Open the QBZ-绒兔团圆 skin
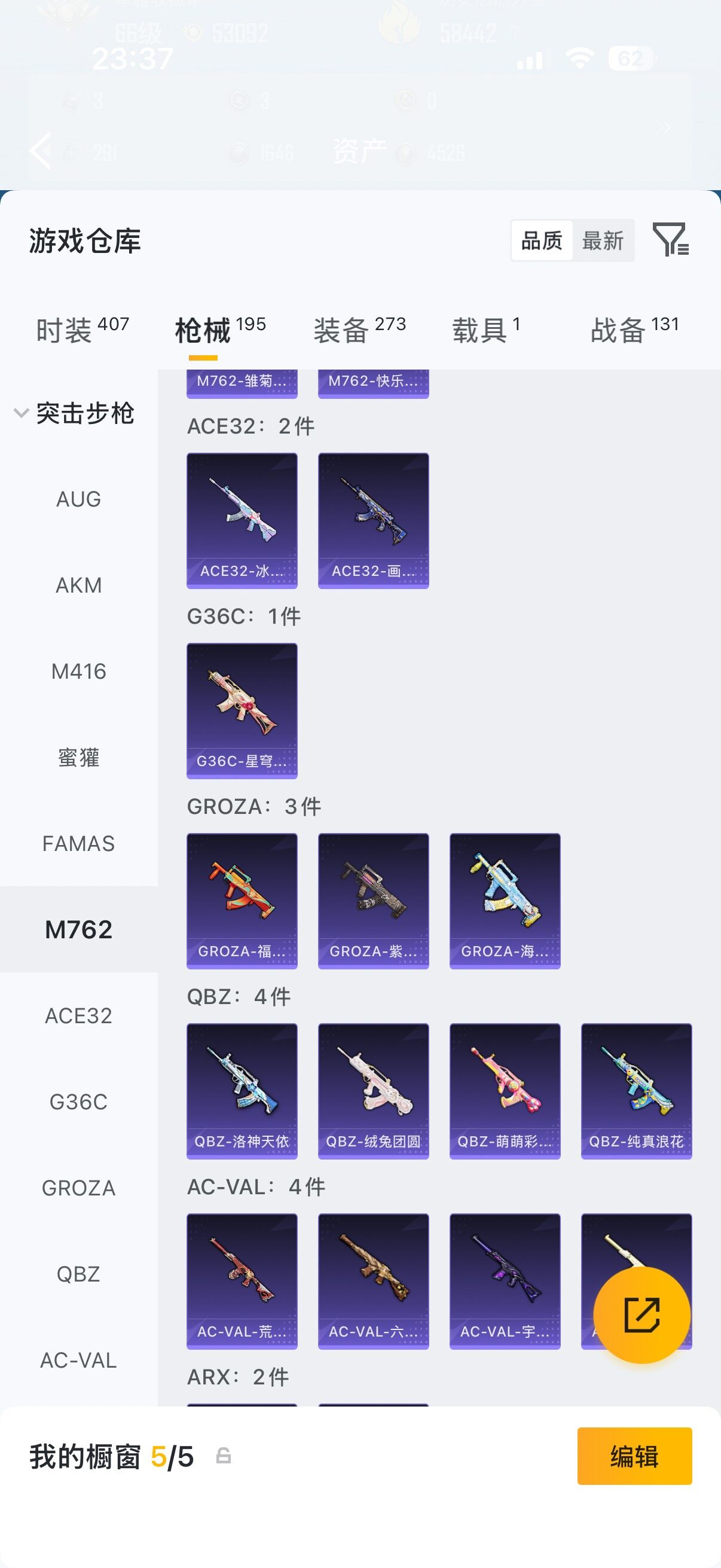 (374, 1091)
